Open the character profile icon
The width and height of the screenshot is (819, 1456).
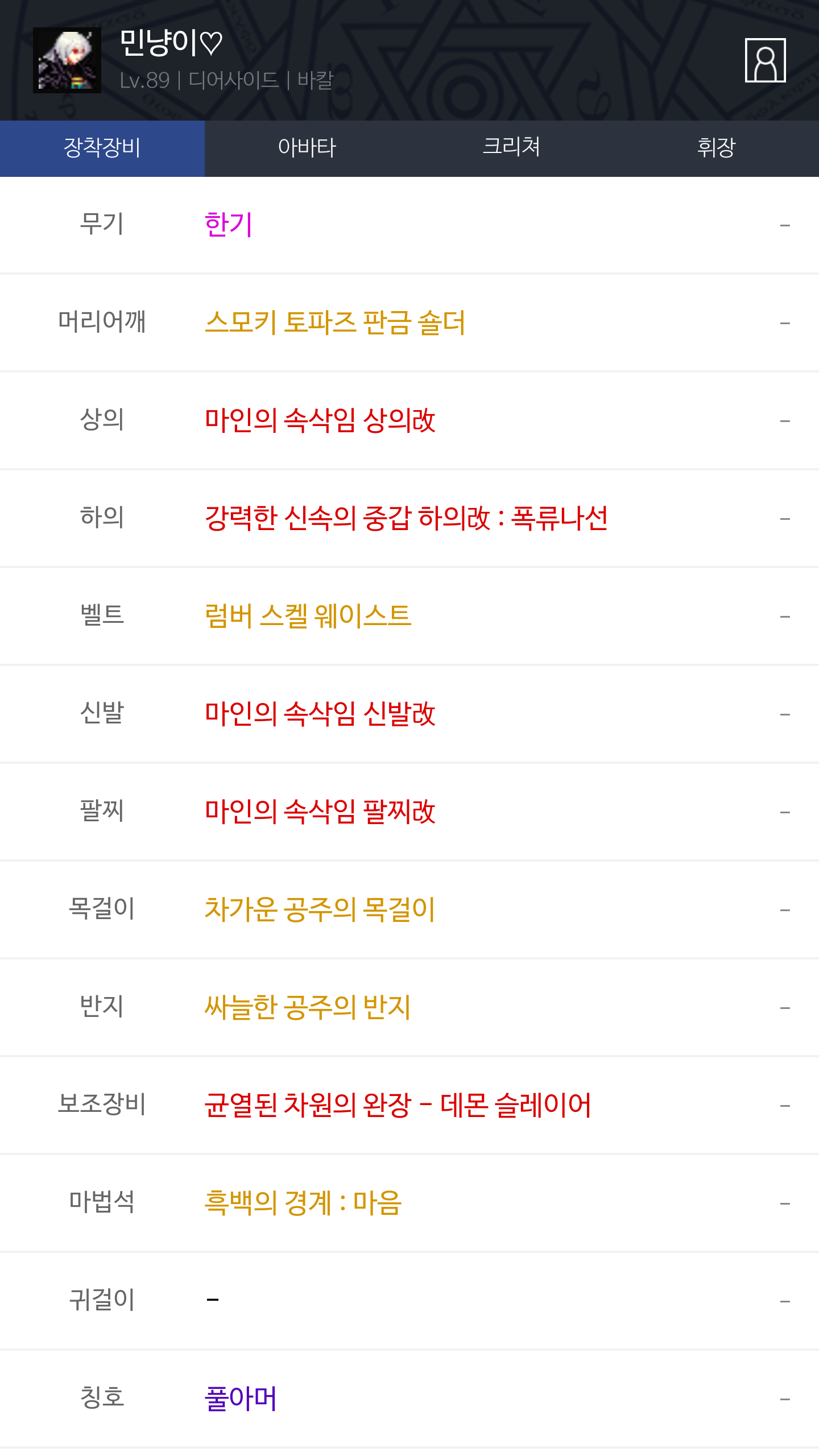765,60
